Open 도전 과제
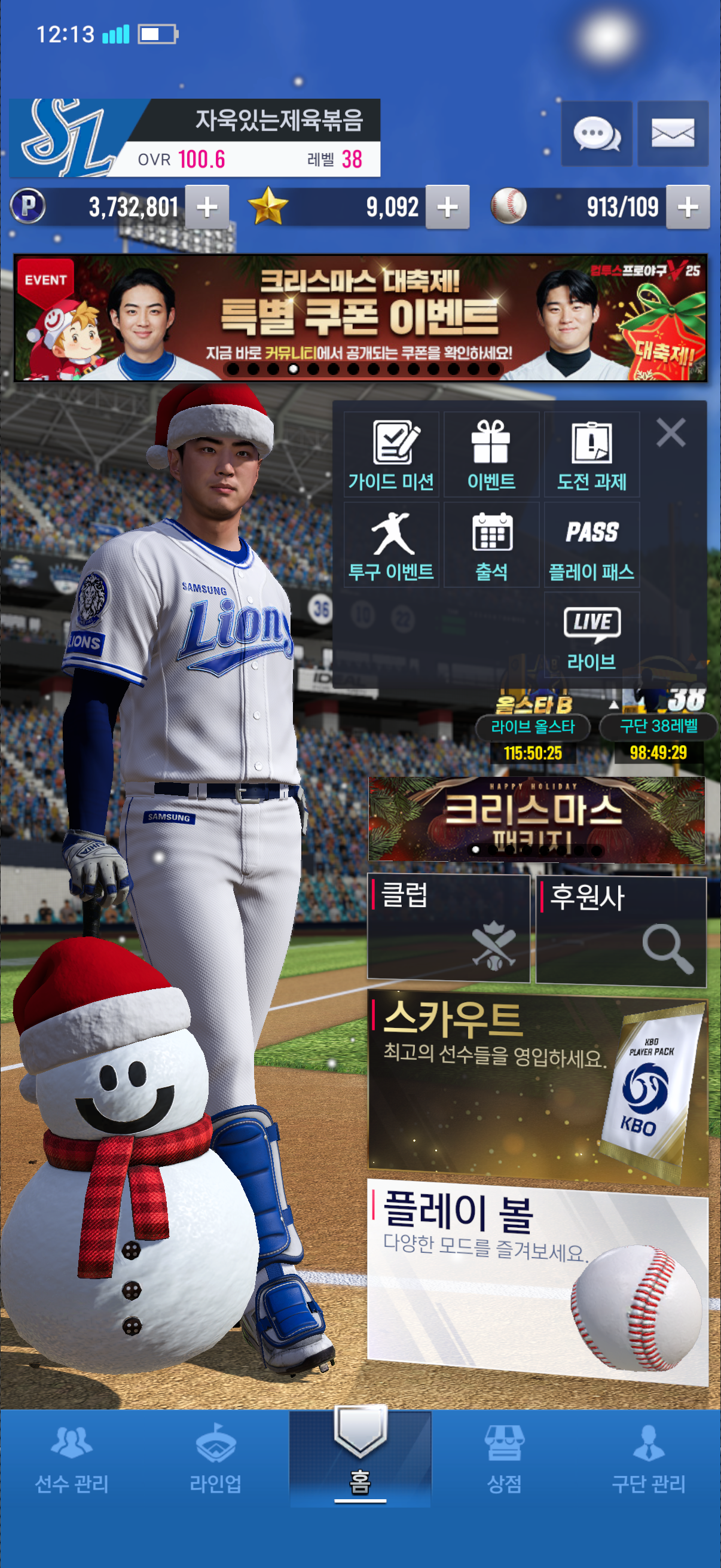The image size is (721, 1568). pyautogui.click(x=591, y=454)
